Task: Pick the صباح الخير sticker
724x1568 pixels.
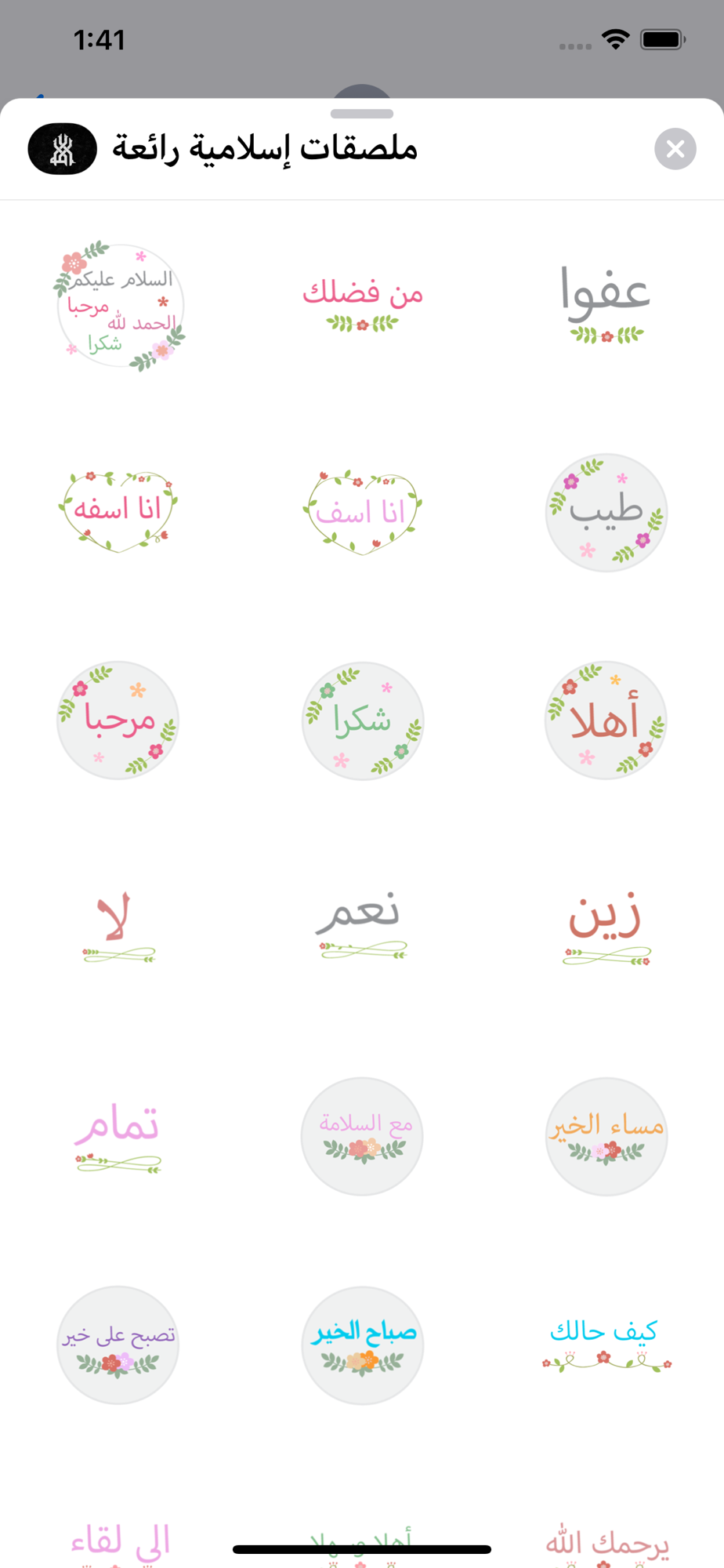Action: point(362,1344)
